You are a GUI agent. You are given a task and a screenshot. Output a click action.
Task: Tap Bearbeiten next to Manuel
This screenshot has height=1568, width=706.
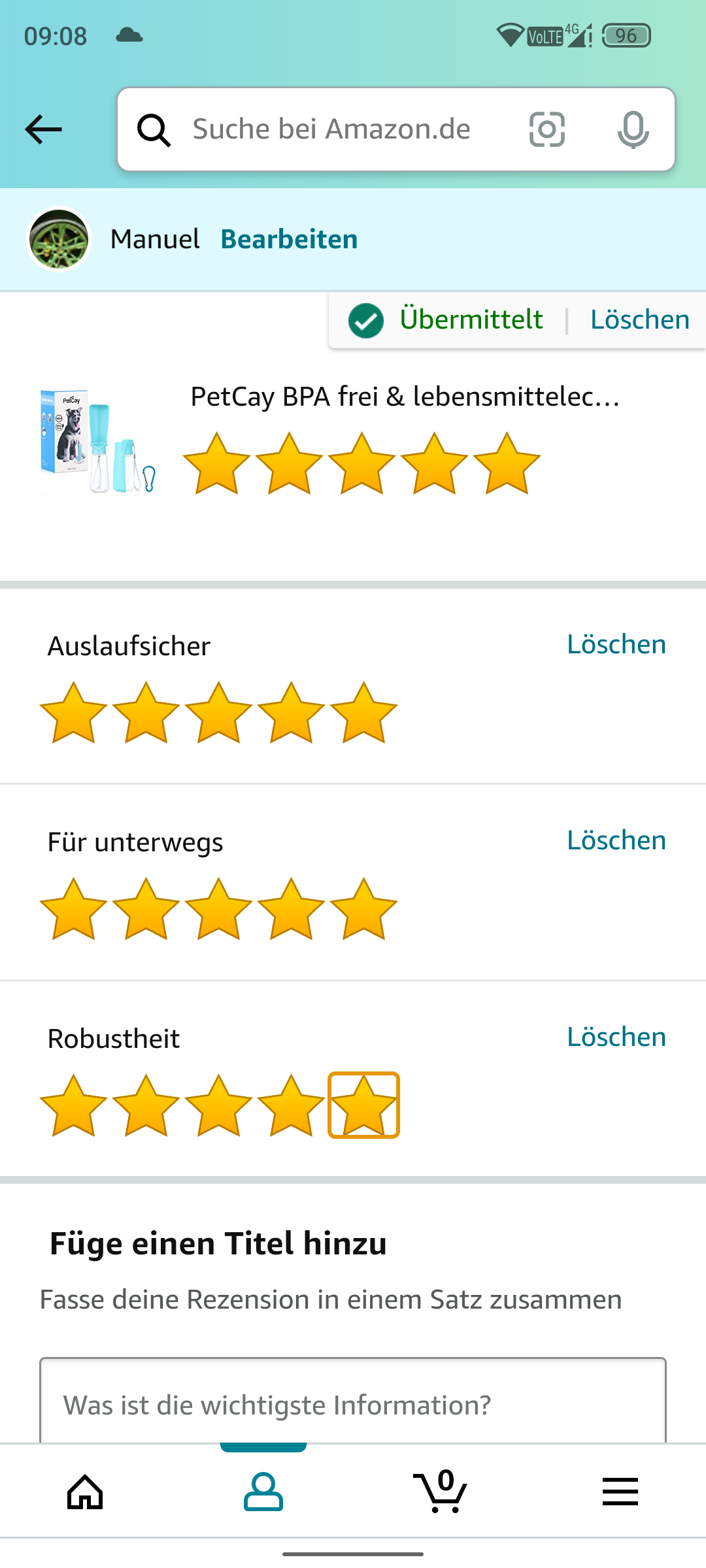(x=289, y=240)
